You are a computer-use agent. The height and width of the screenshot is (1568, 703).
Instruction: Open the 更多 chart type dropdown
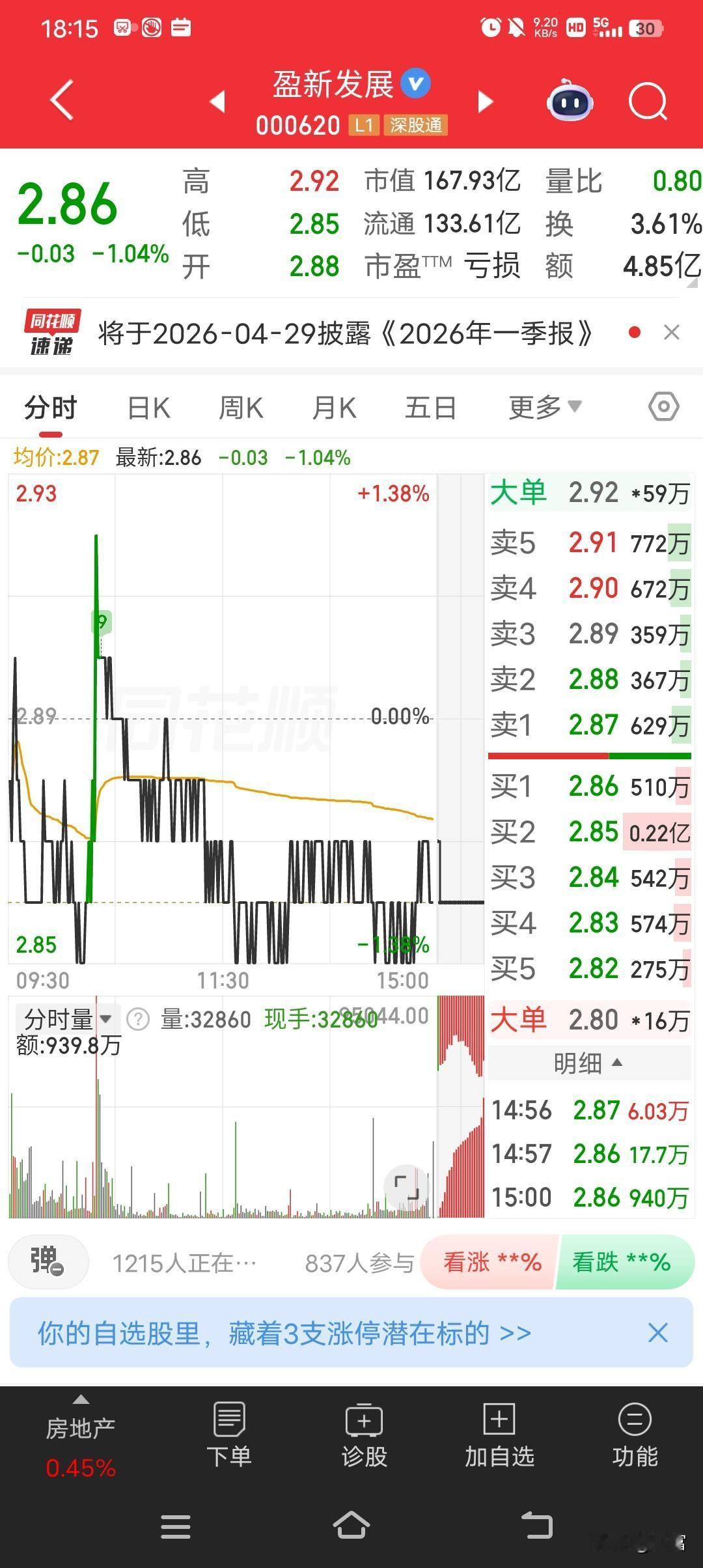(x=544, y=406)
